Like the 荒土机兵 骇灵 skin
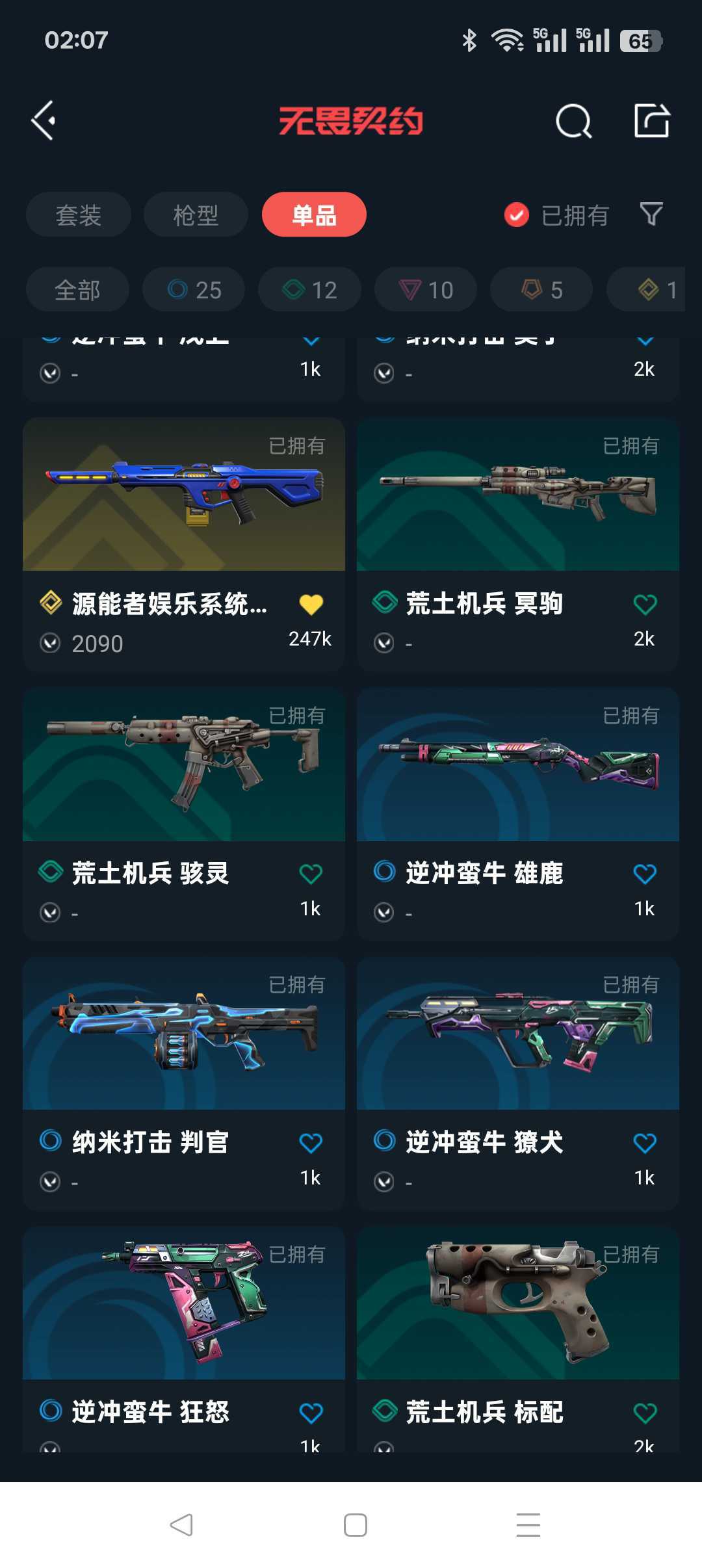This screenshot has height=1568, width=702. coord(311,874)
